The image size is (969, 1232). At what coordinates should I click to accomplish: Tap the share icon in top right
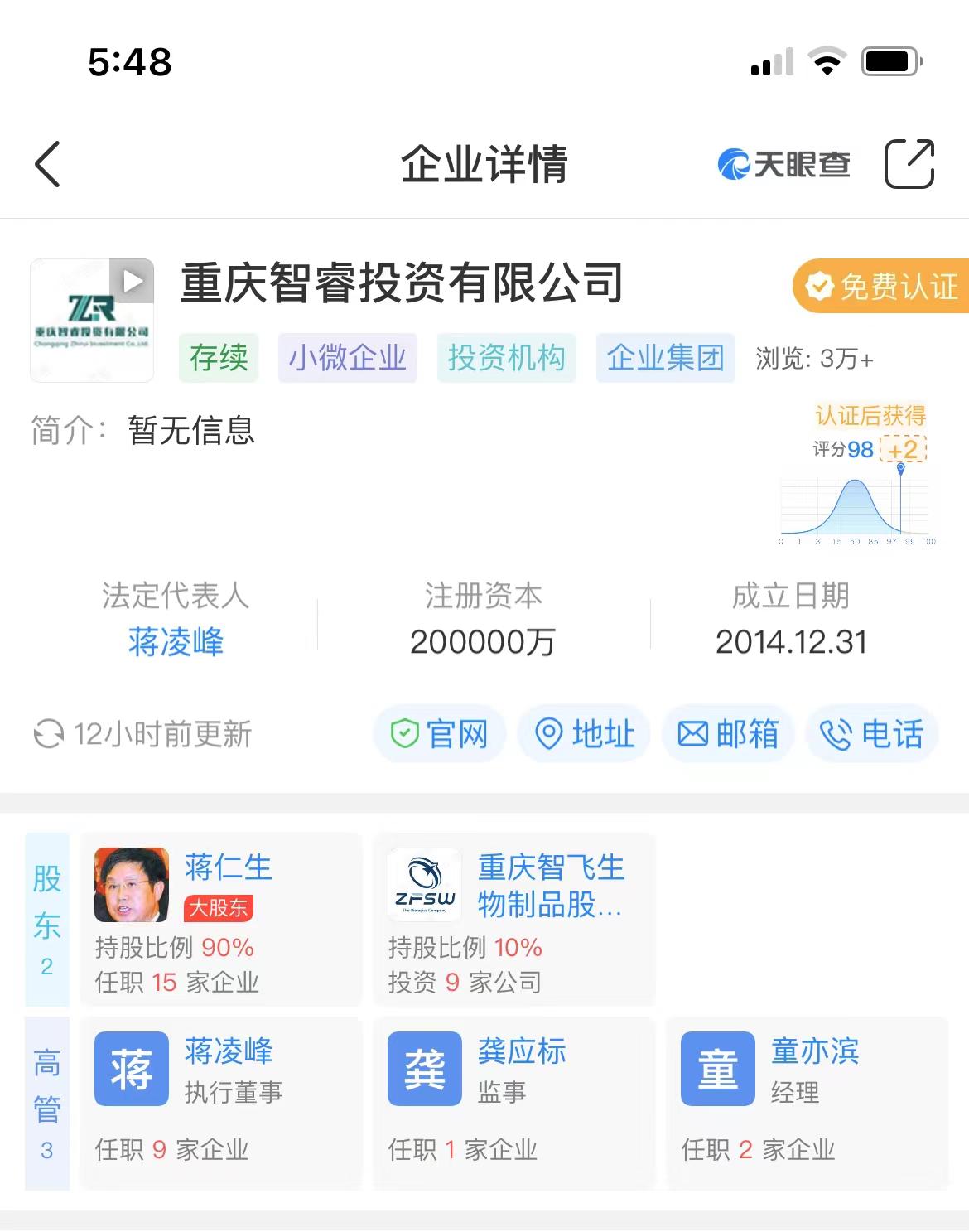pos(910,164)
